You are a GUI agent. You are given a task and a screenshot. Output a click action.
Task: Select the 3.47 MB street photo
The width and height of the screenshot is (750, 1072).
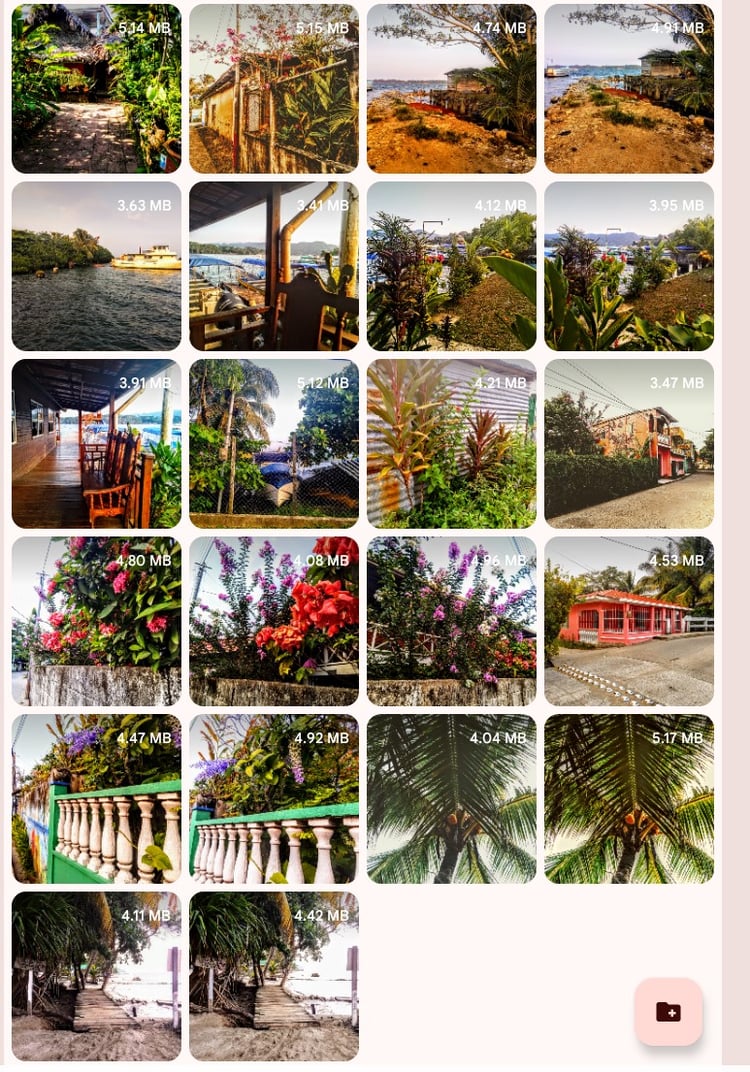click(x=629, y=443)
